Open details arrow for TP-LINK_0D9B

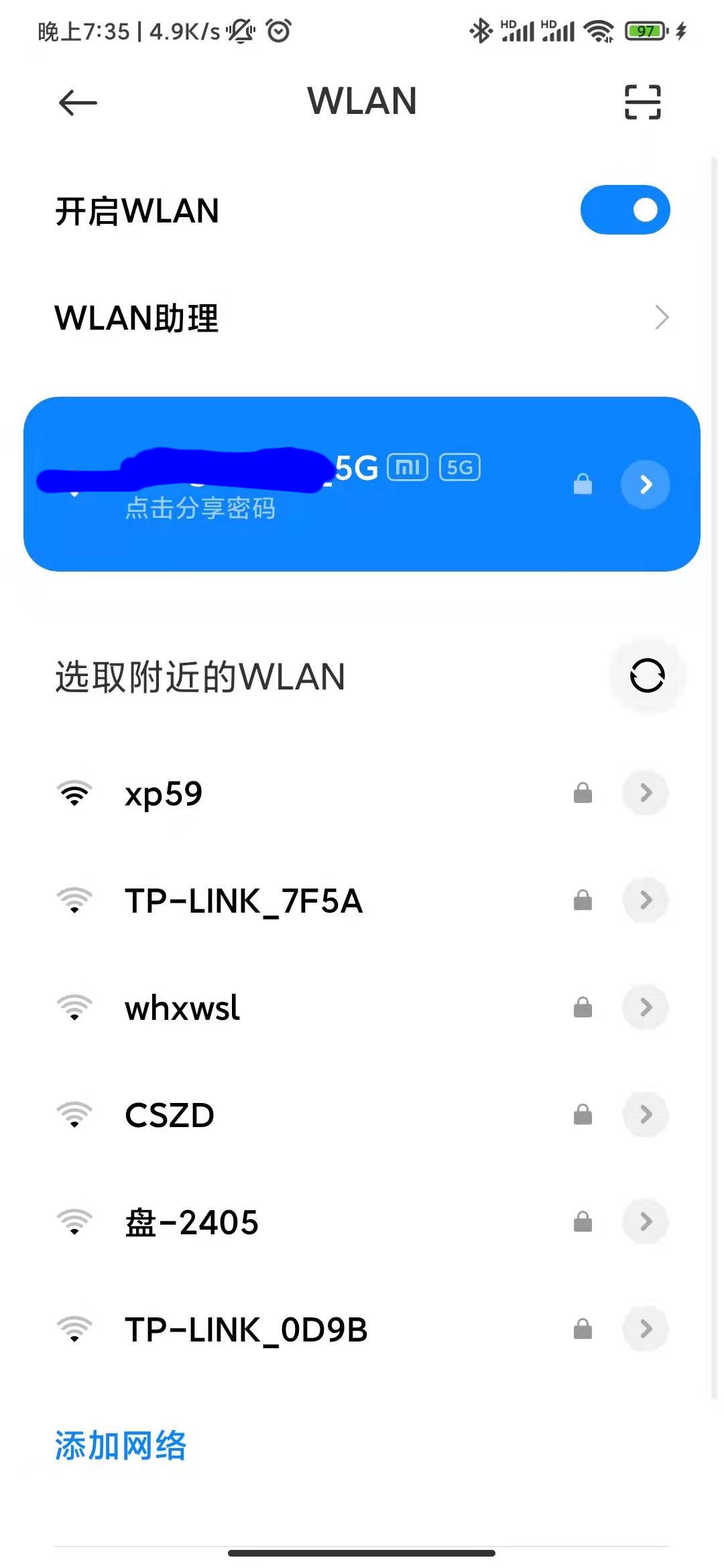tap(645, 1329)
